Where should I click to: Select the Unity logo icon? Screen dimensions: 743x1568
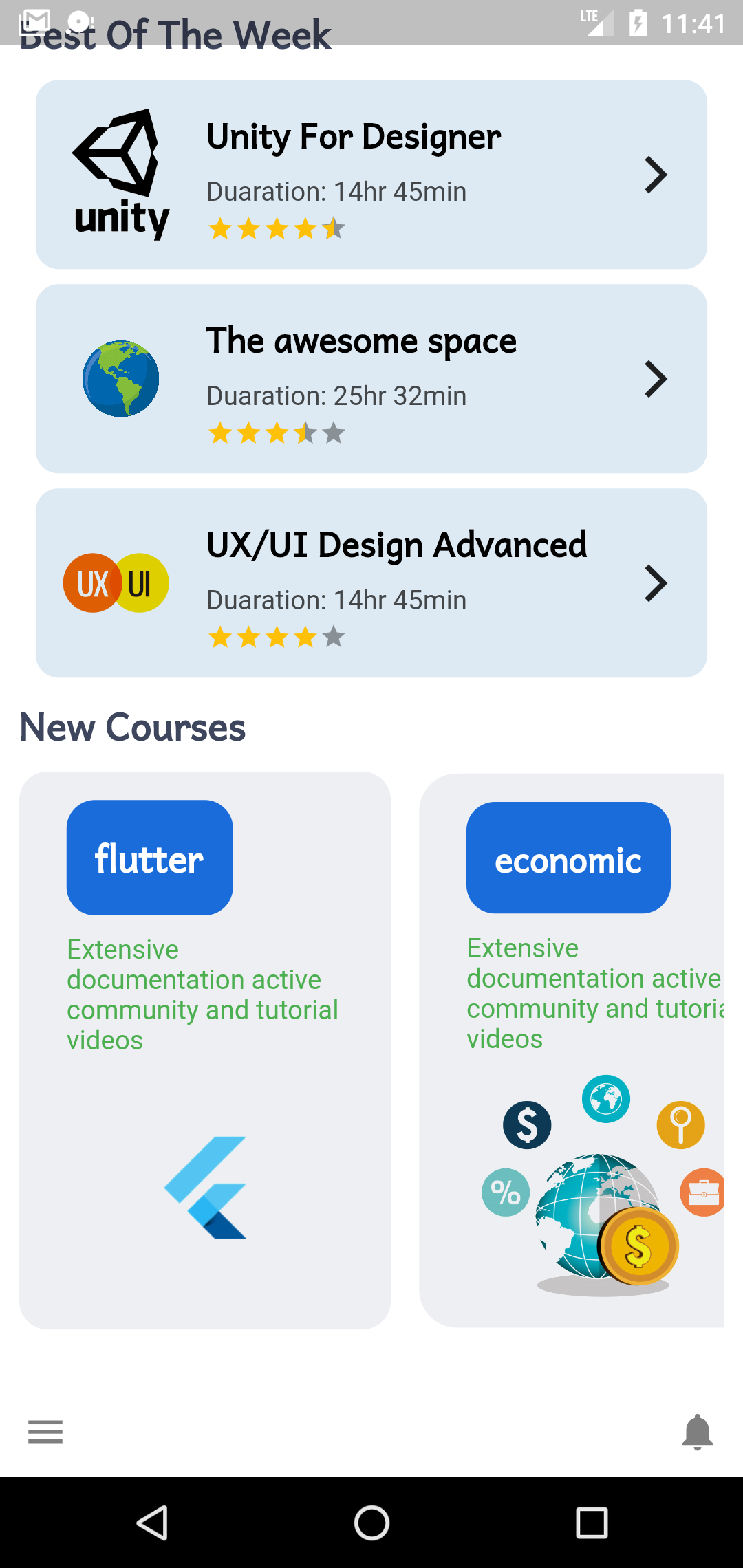[120, 172]
